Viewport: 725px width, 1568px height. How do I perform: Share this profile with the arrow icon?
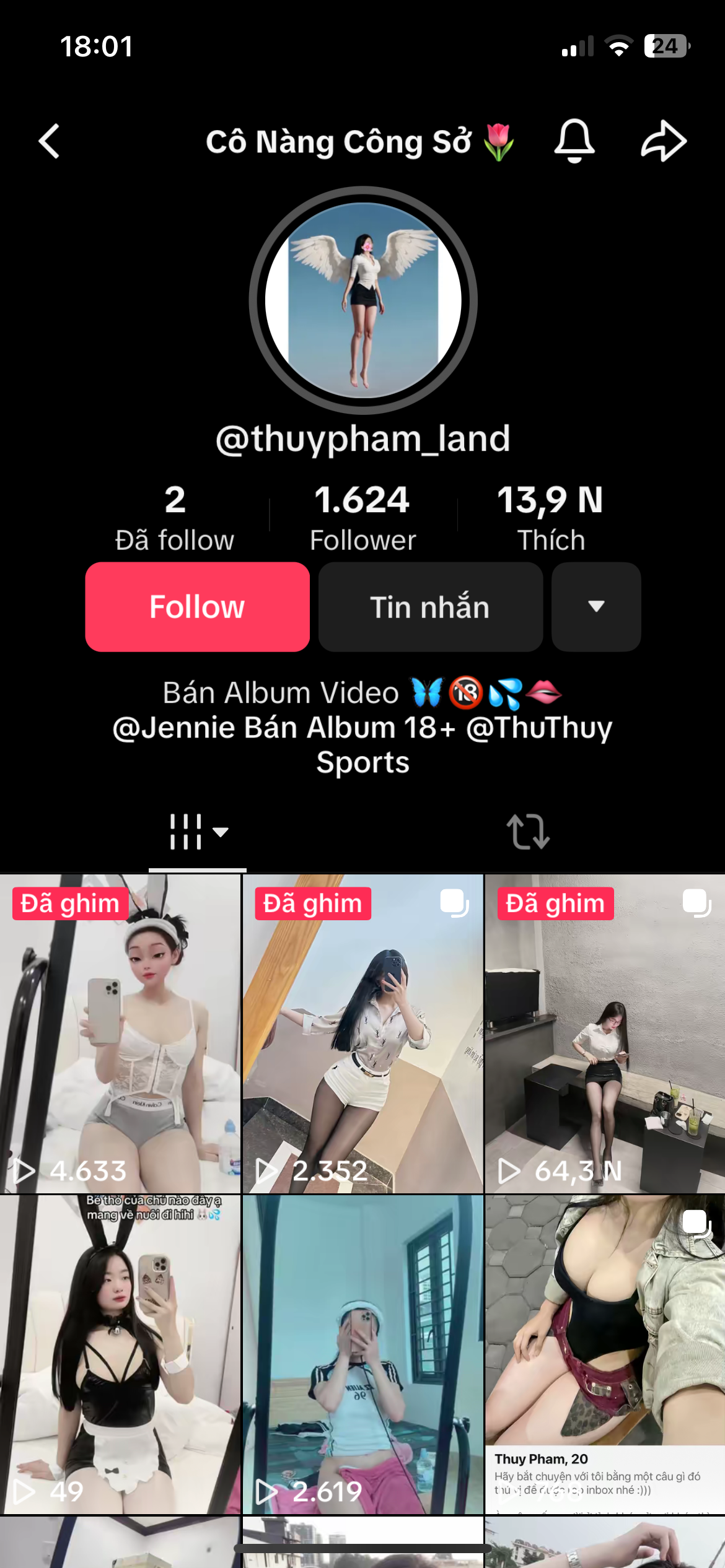tap(663, 141)
